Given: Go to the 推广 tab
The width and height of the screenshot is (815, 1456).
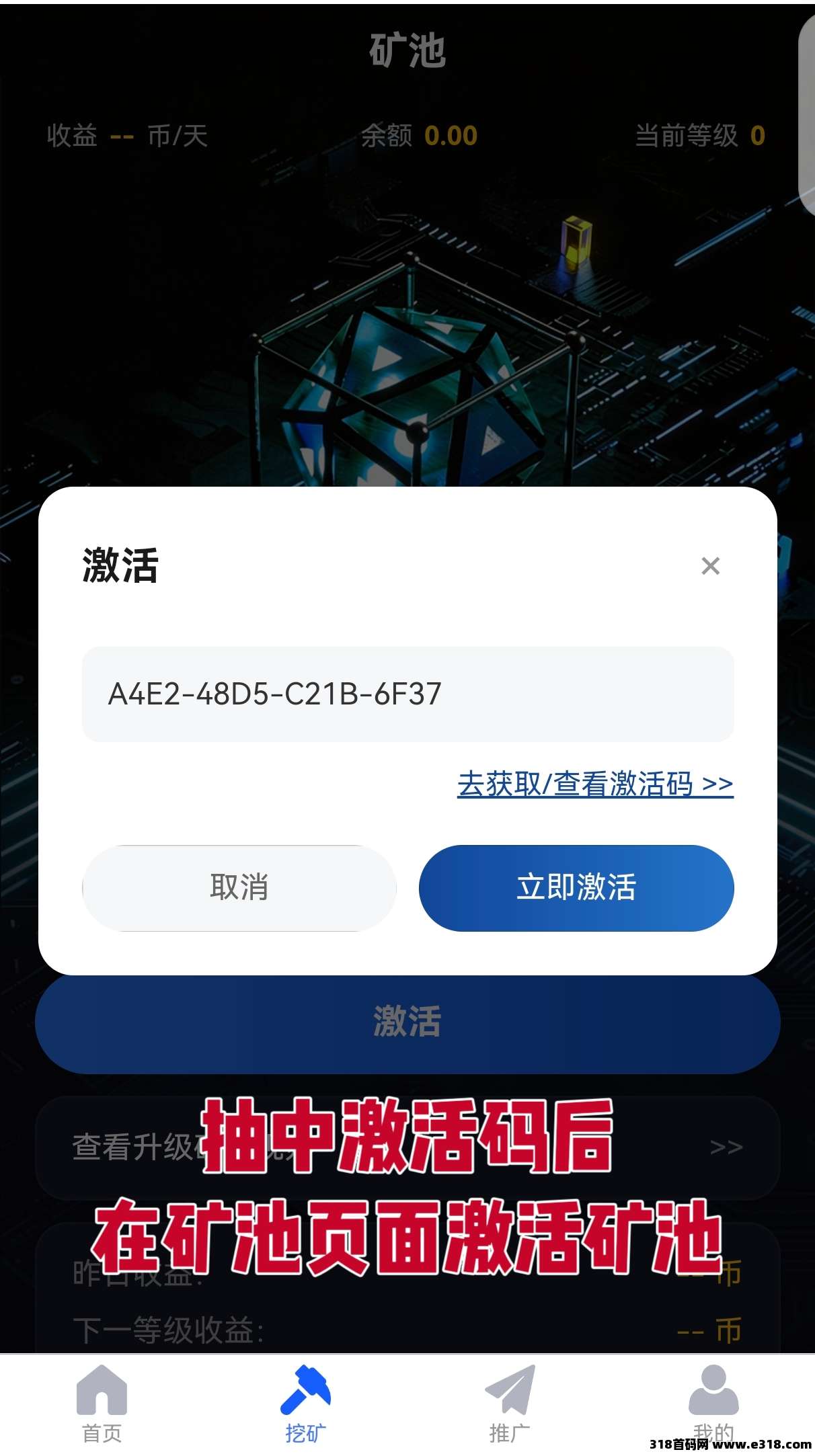Looking at the screenshot, I should coord(510,1404).
